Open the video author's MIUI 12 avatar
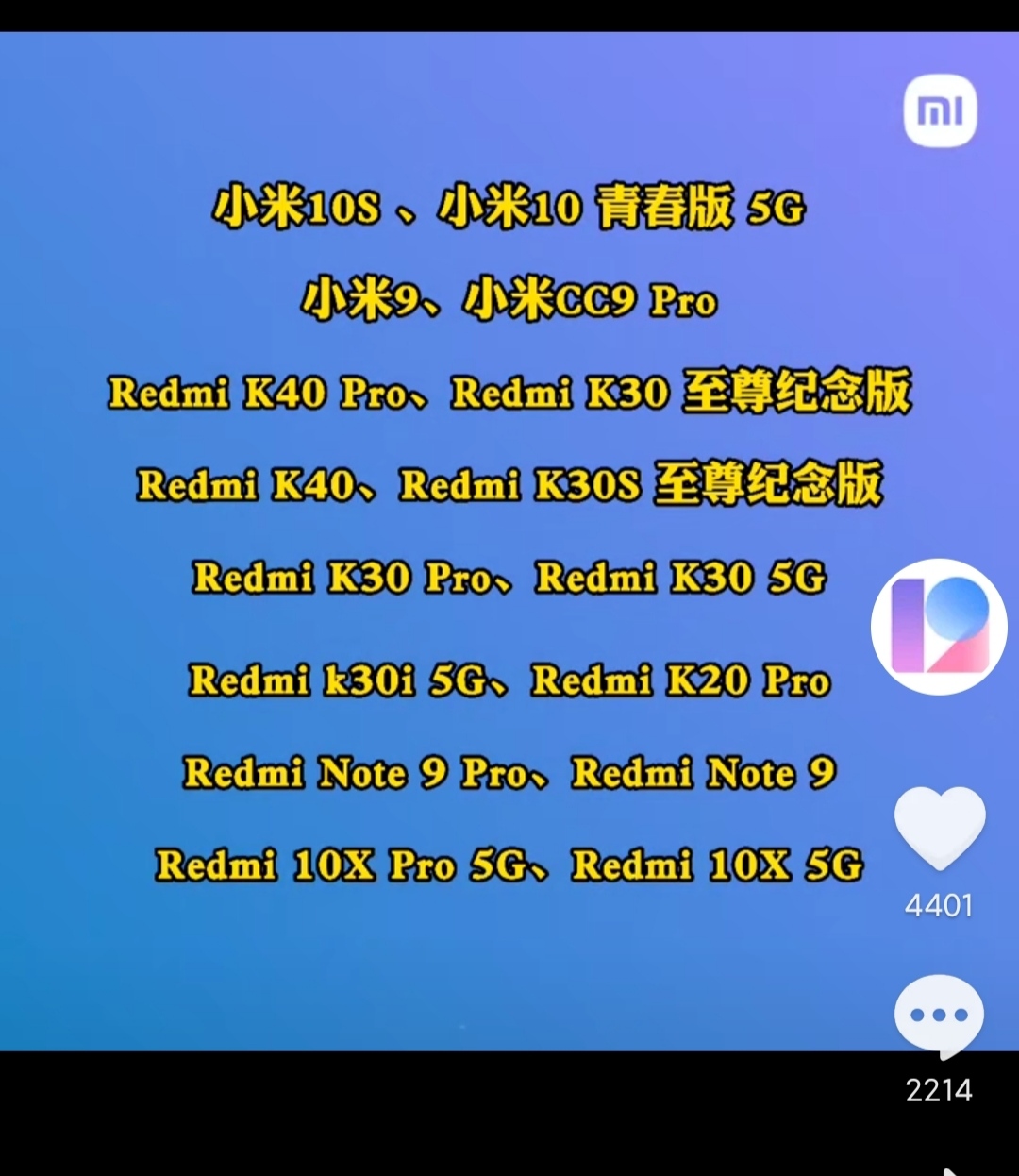The image size is (1019, 1176). pos(938,627)
